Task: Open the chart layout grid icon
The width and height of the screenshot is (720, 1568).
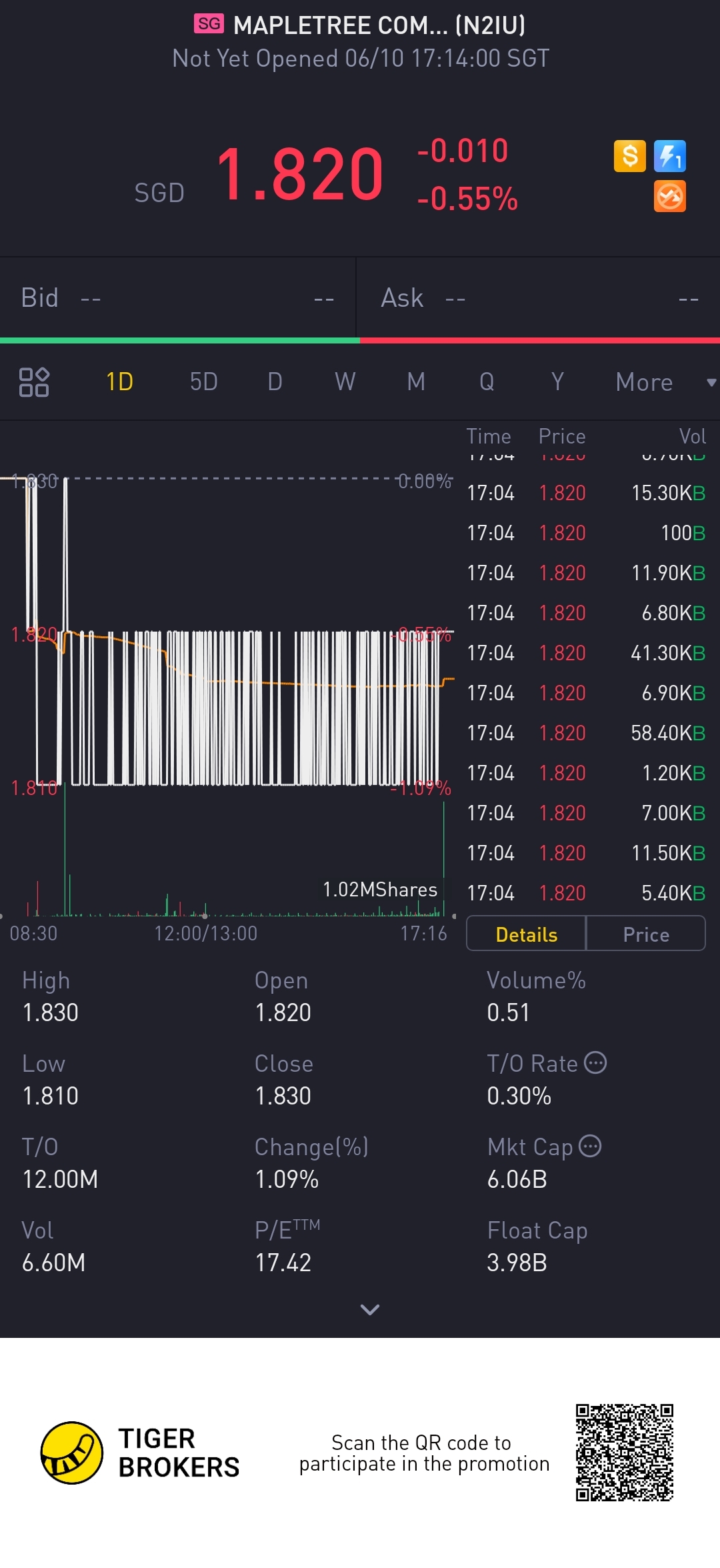Action: click(34, 382)
